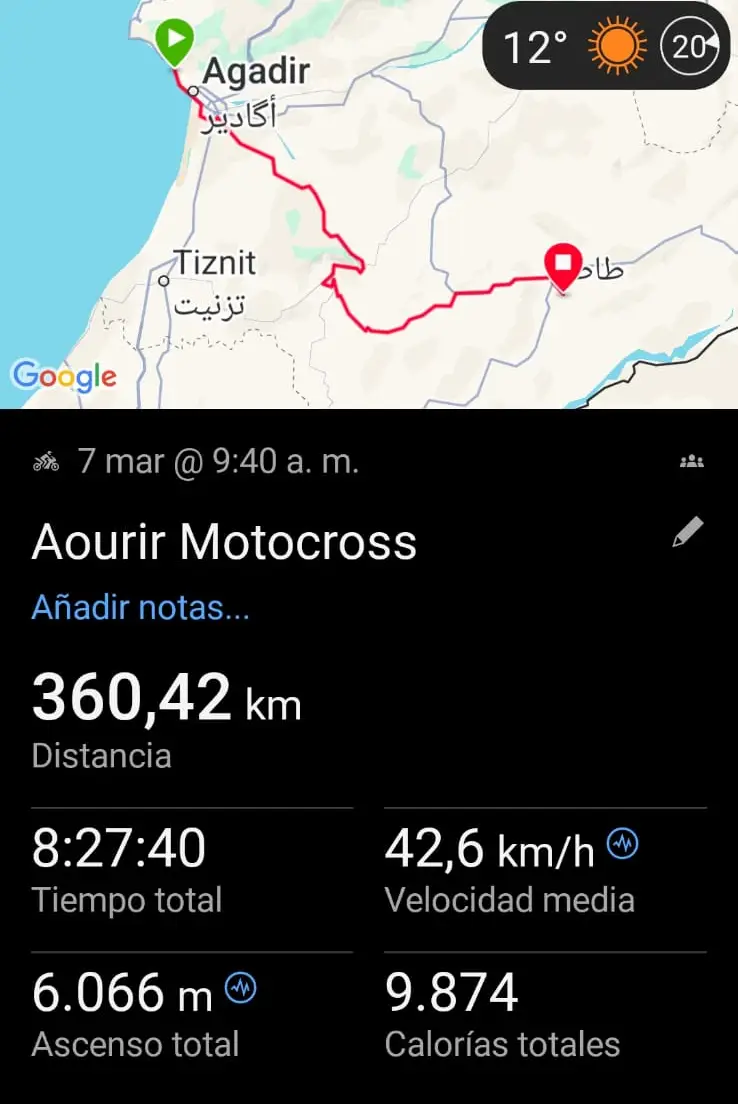The image size is (738, 1104).
Task: Edit the activity name Aourir Motocross
Action: [x=687, y=533]
